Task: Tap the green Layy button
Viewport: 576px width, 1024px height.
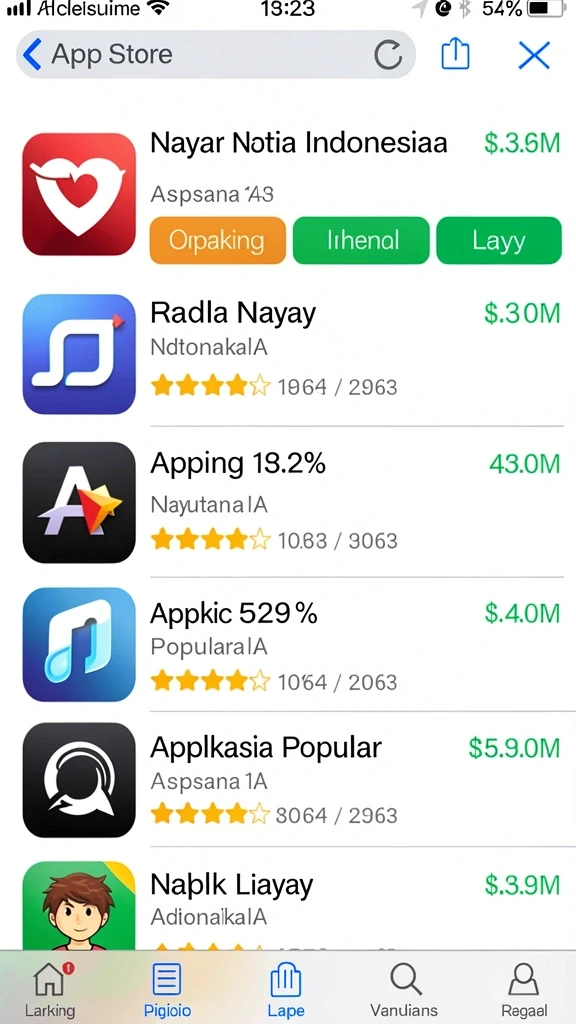Action: [499, 240]
